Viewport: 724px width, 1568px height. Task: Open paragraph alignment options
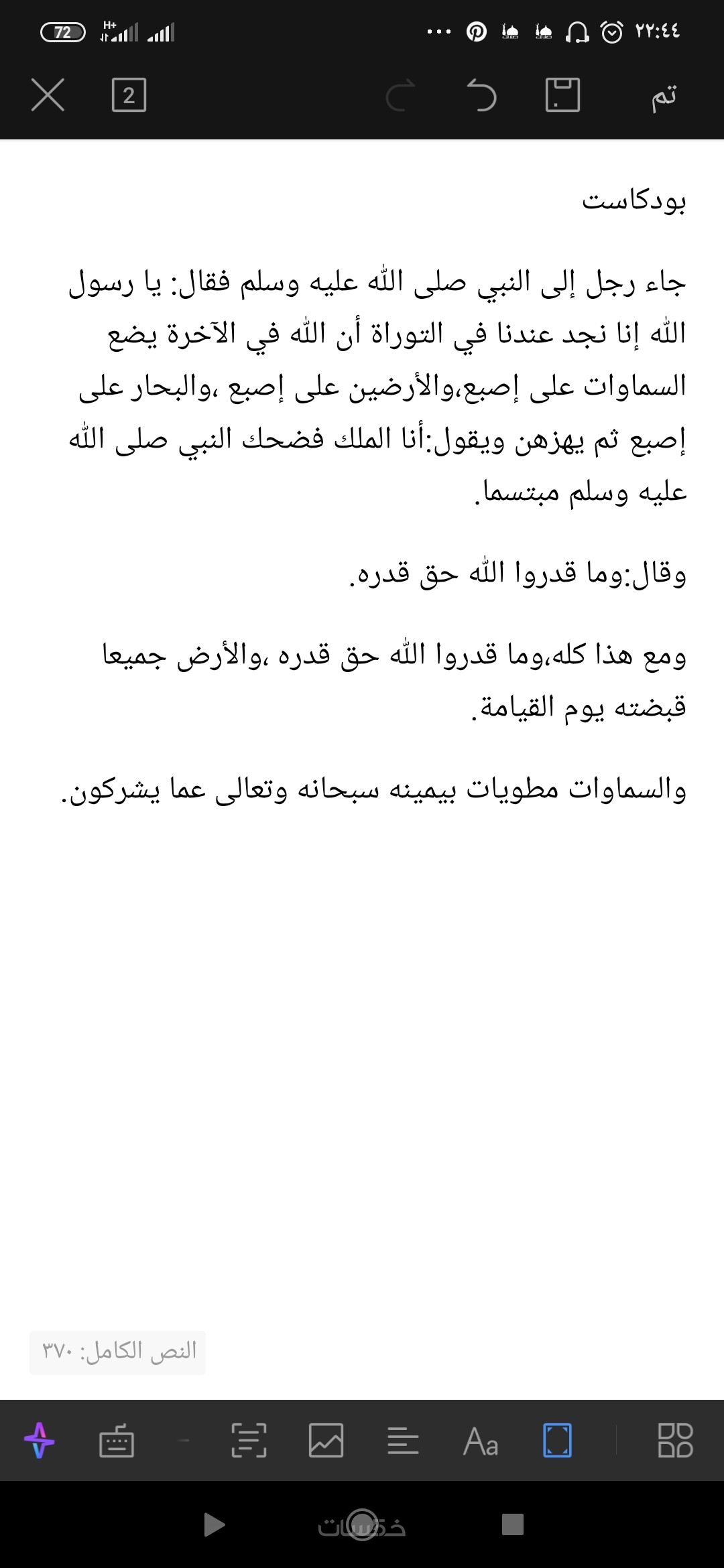point(403,1440)
